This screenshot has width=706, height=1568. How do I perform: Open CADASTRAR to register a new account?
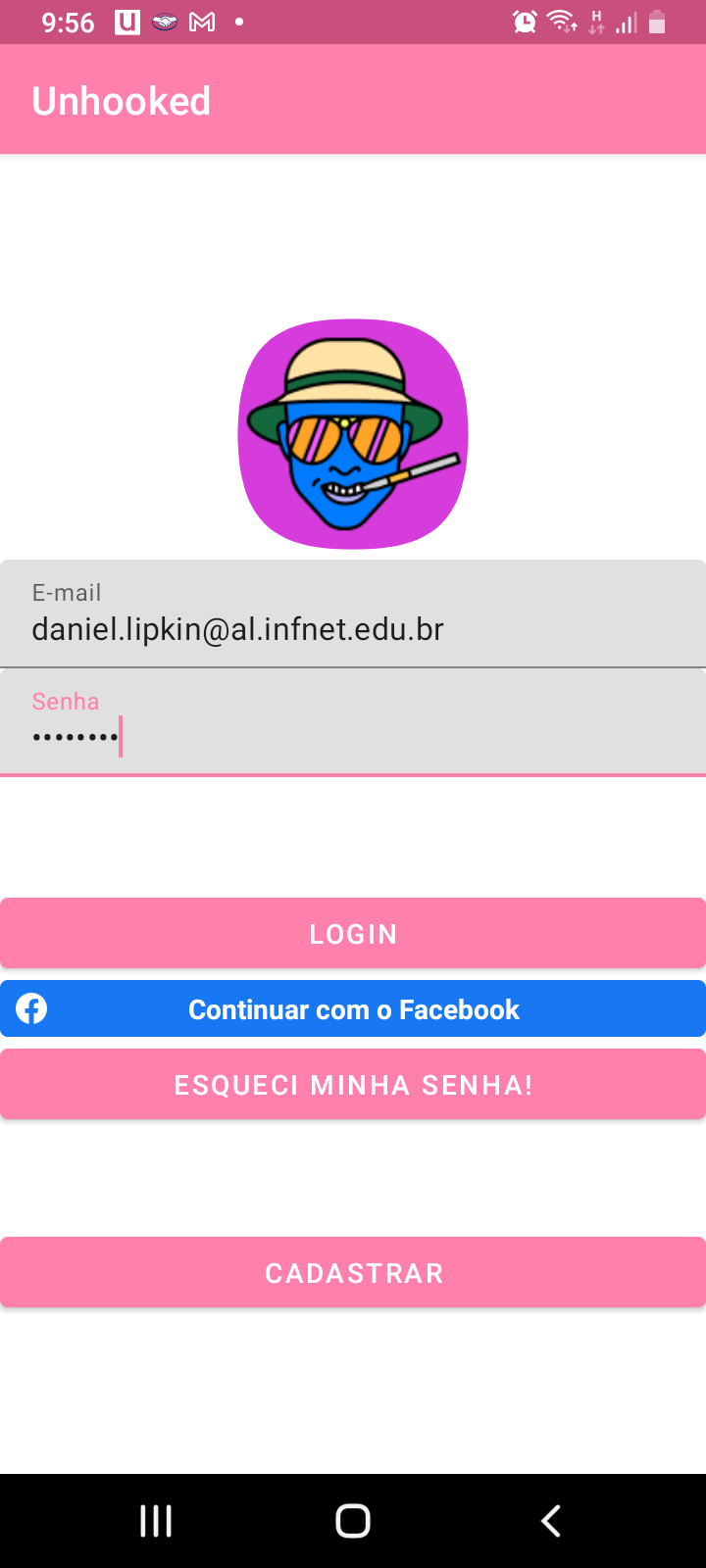pos(353,1272)
